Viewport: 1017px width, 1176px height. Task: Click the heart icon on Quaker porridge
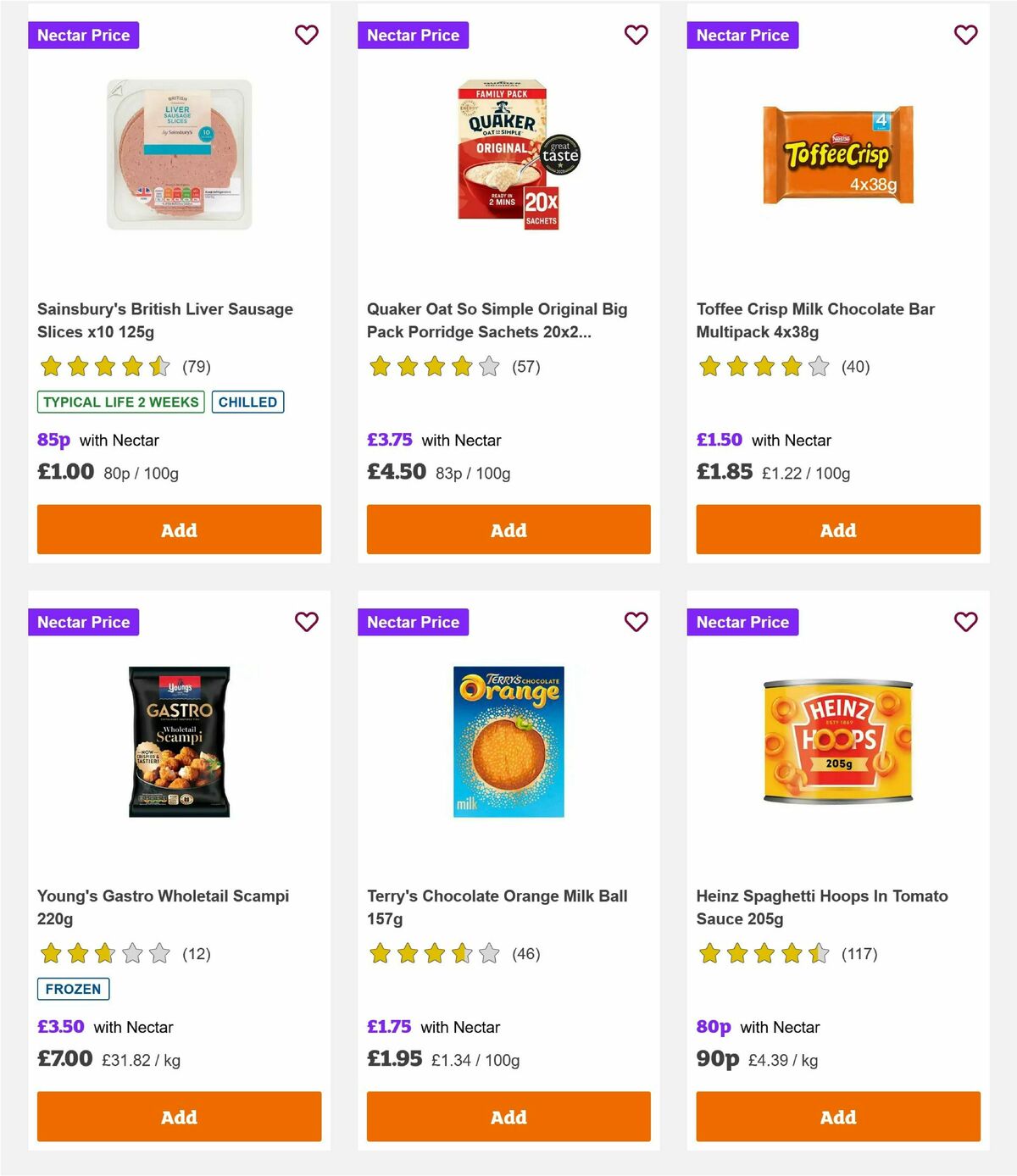(x=636, y=35)
